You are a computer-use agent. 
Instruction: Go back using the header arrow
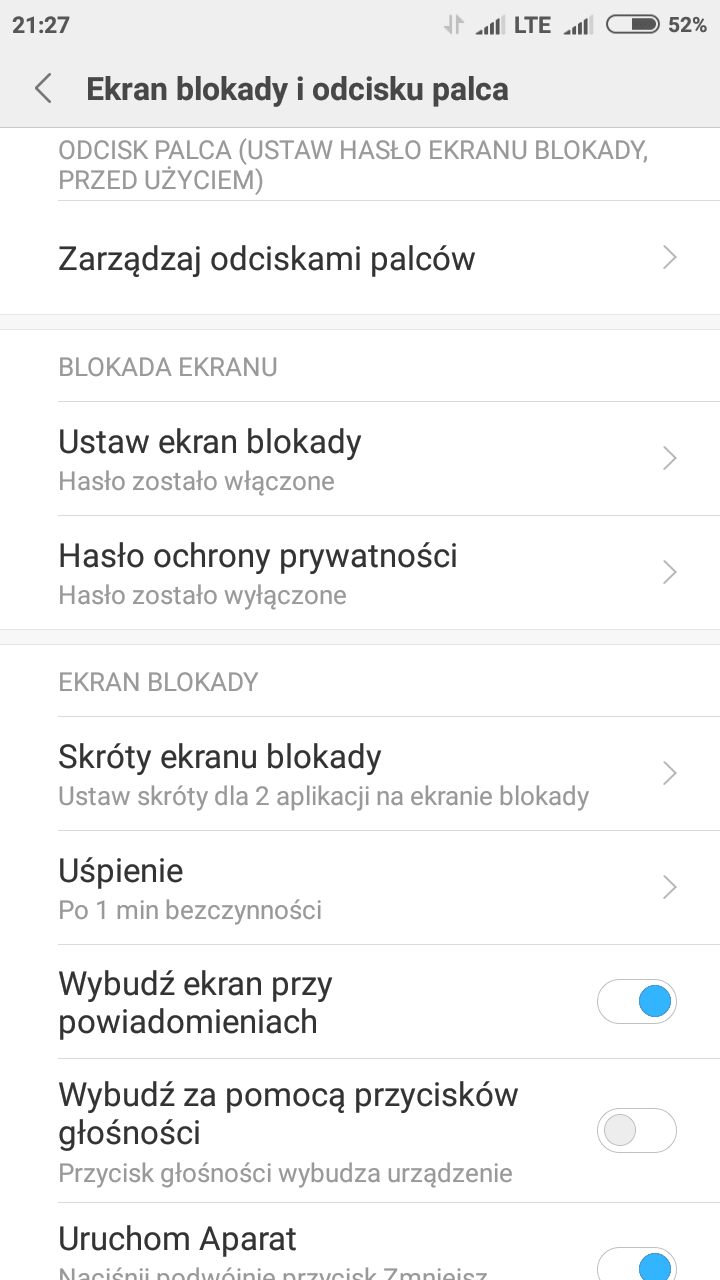pyautogui.click(x=43, y=88)
